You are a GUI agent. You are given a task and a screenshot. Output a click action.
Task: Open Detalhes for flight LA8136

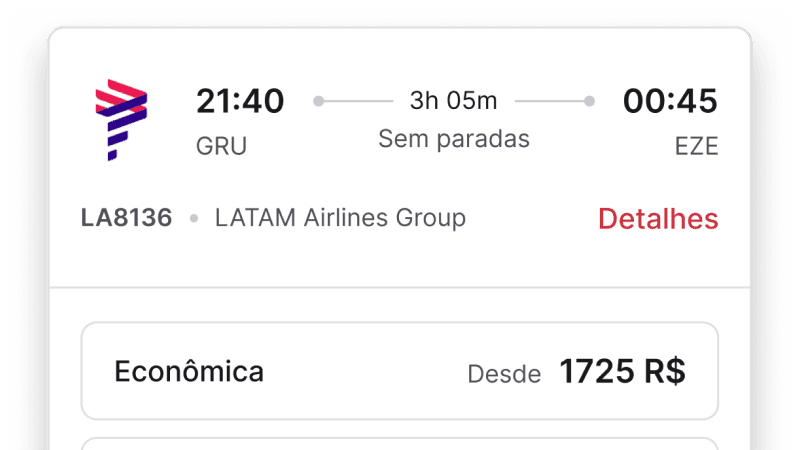click(657, 219)
